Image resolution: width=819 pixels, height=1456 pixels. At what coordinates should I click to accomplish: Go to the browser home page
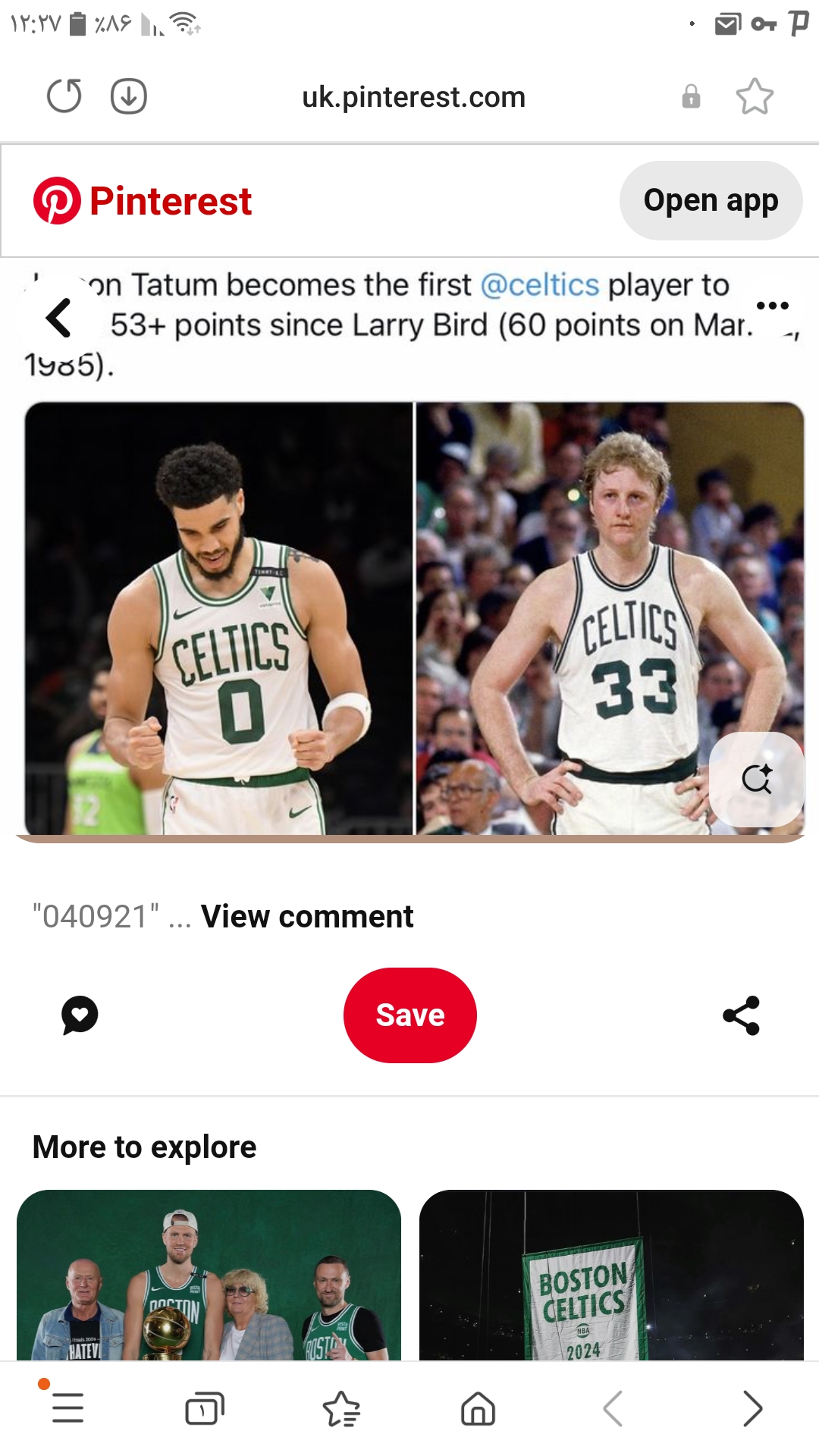point(478,1408)
